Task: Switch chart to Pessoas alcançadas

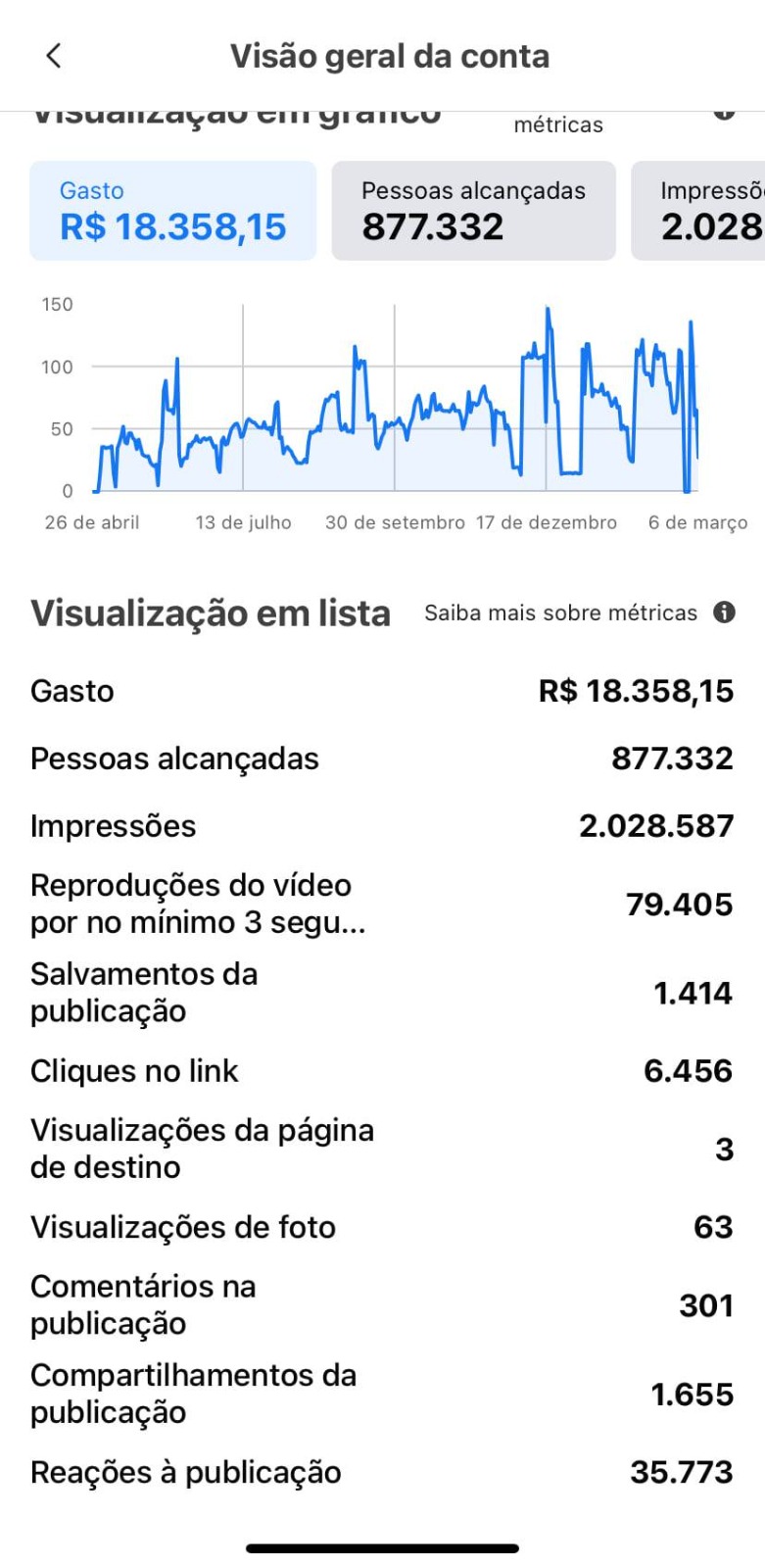Action: pyautogui.click(x=474, y=211)
